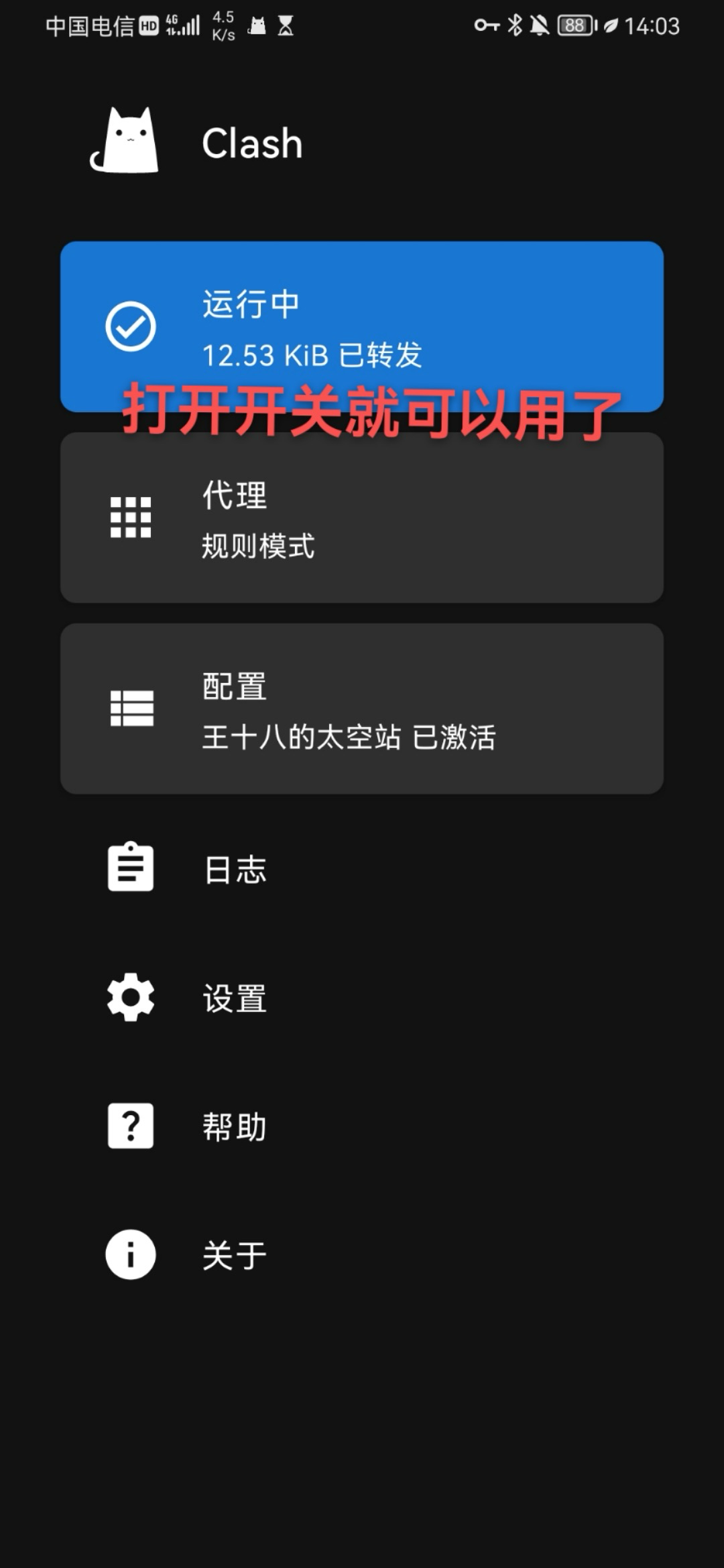724x1568 pixels.
Task: Click the Bluetooth icon in the status bar
Action: click(x=516, y=24)
